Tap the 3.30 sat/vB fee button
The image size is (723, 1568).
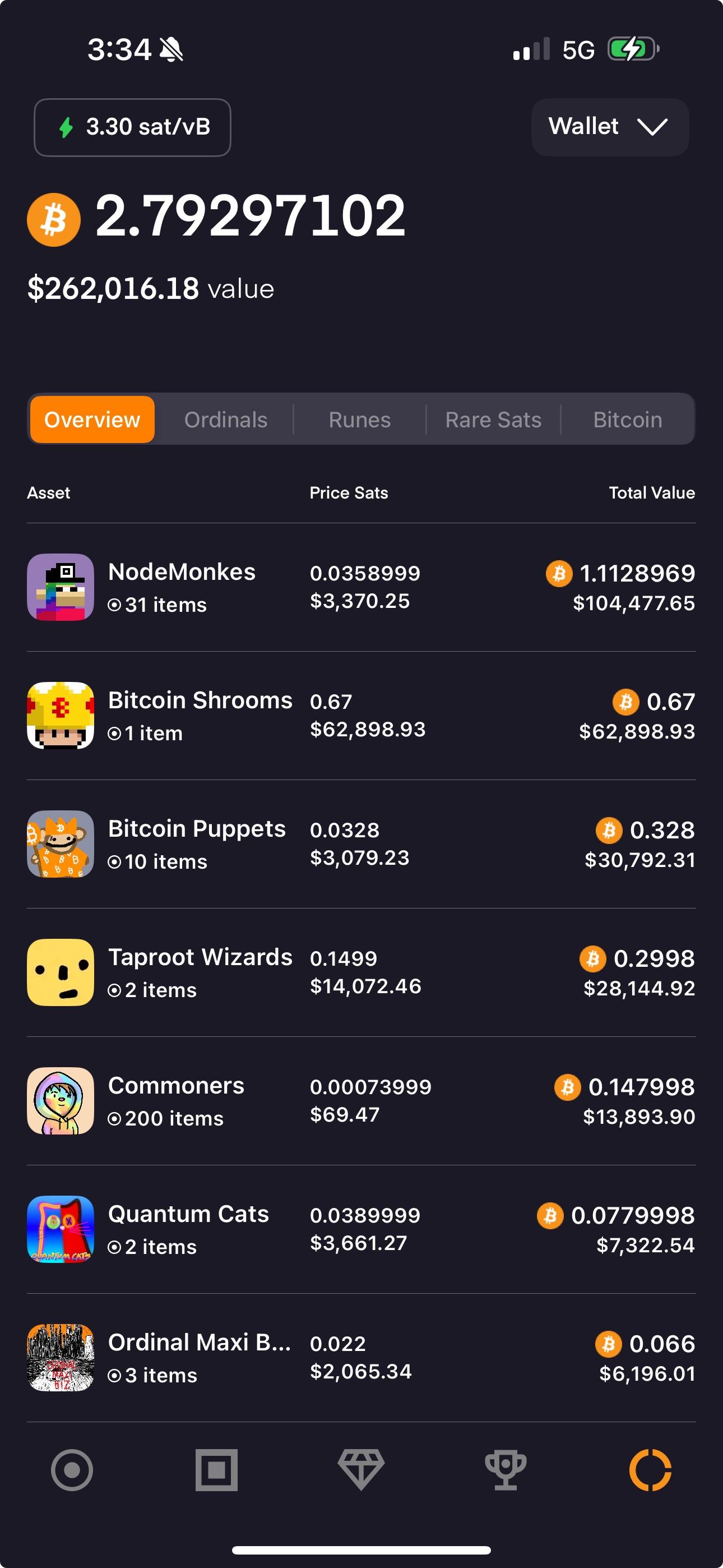tap(132, 127)
